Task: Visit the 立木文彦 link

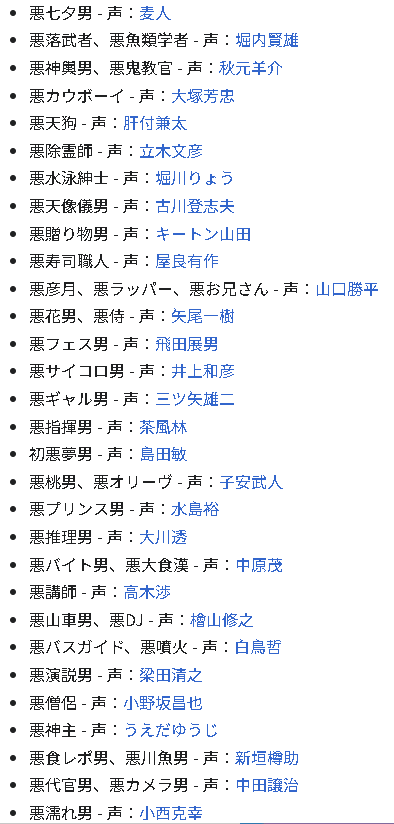Action: (x=171, y=151)
